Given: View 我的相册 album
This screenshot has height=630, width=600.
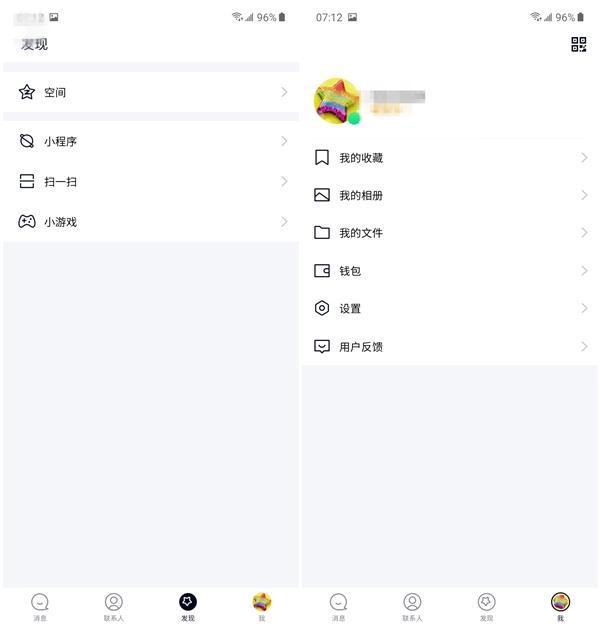Looking at the screenshot, I should (450, 195).
